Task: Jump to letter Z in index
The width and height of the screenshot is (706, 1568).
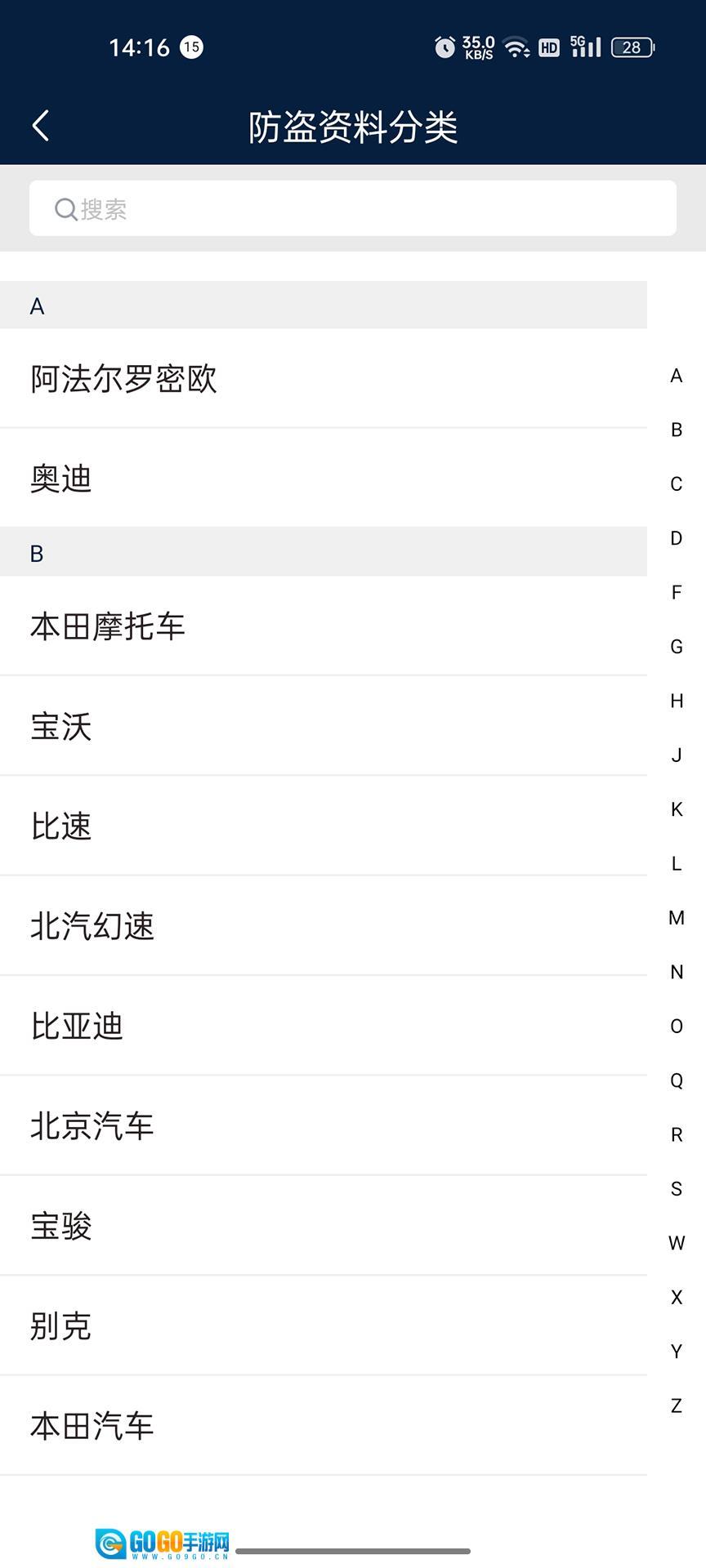Action: coord(676,1405)
